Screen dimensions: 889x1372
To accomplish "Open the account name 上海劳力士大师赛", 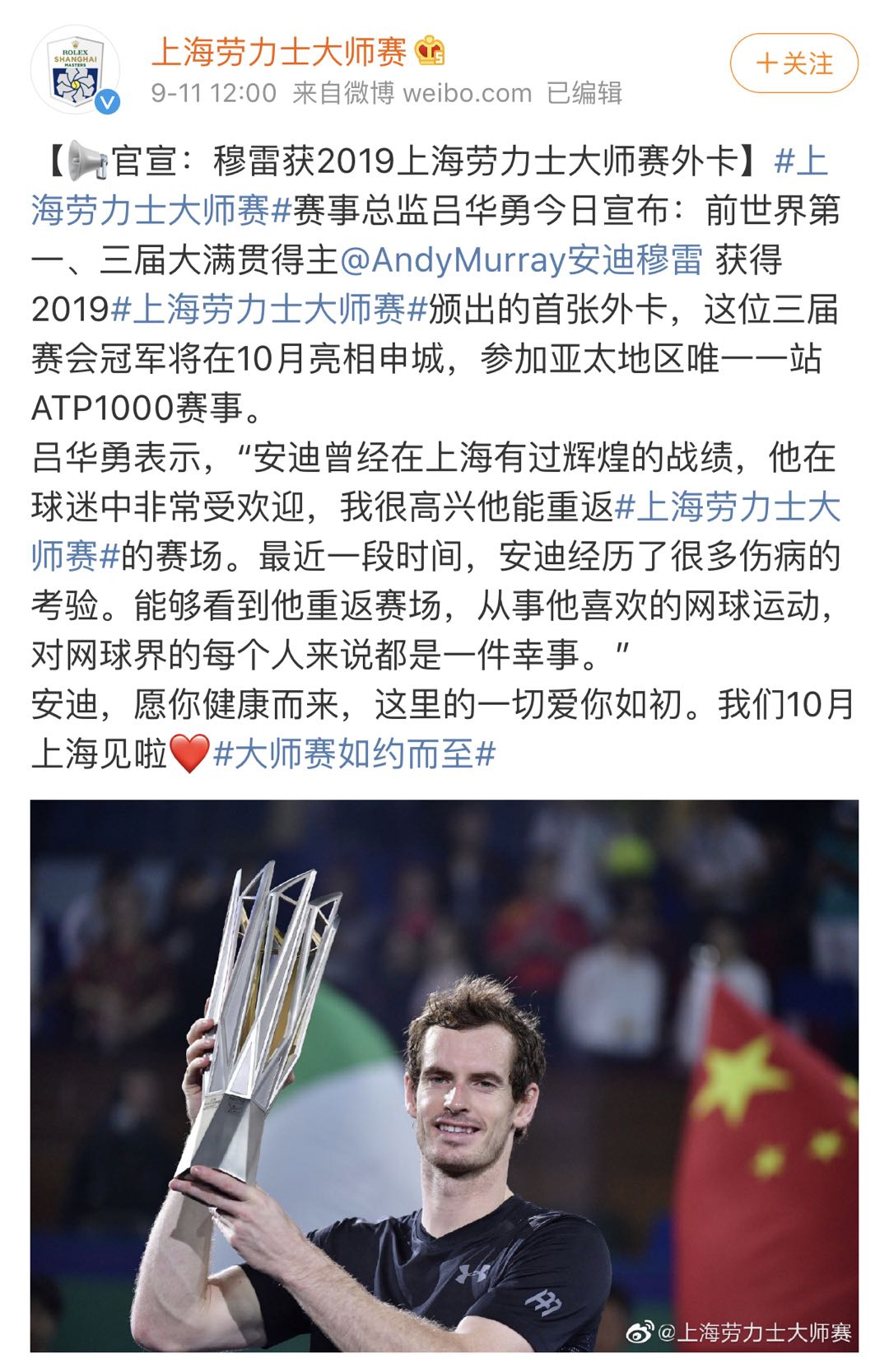I will point(280,51).
